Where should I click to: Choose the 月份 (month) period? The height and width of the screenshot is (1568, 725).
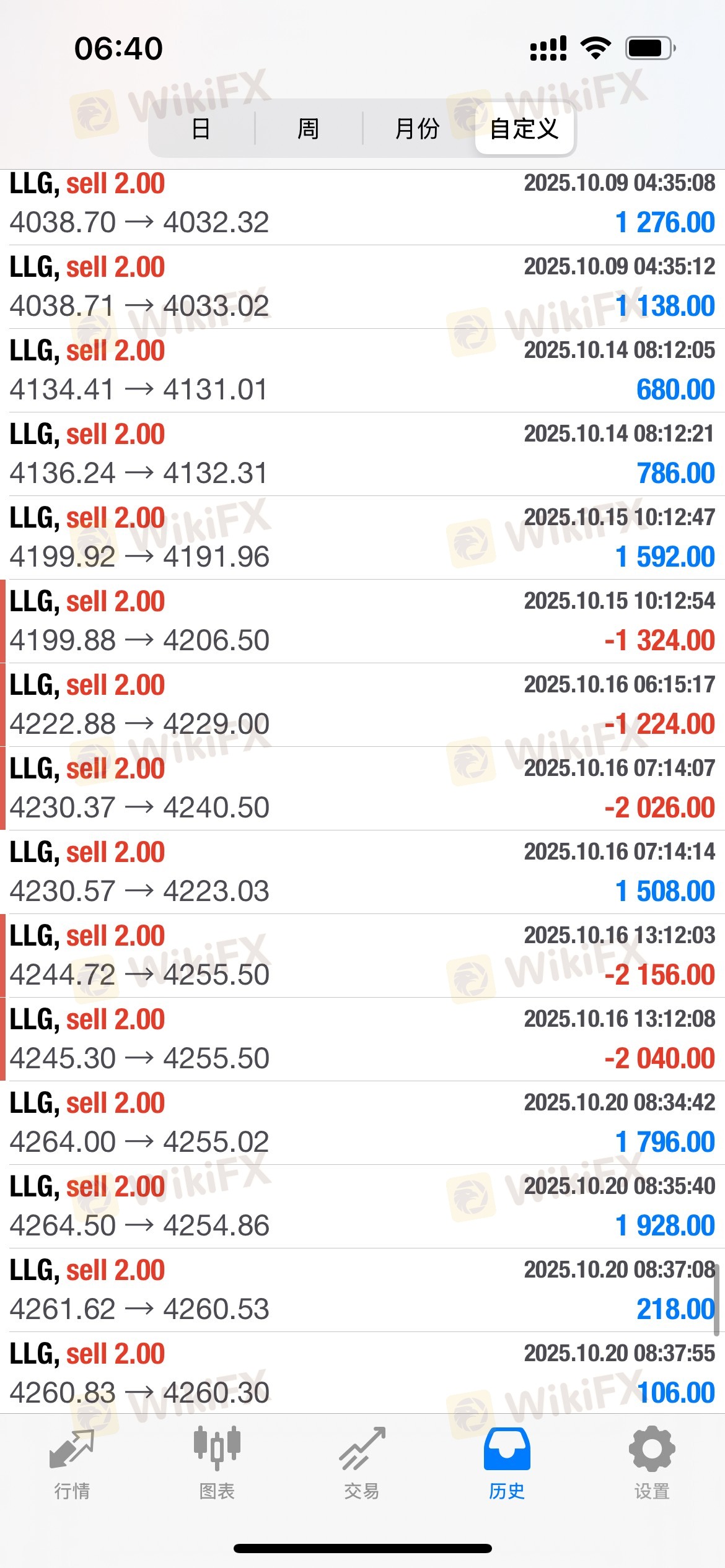click(x=417, y=129)
